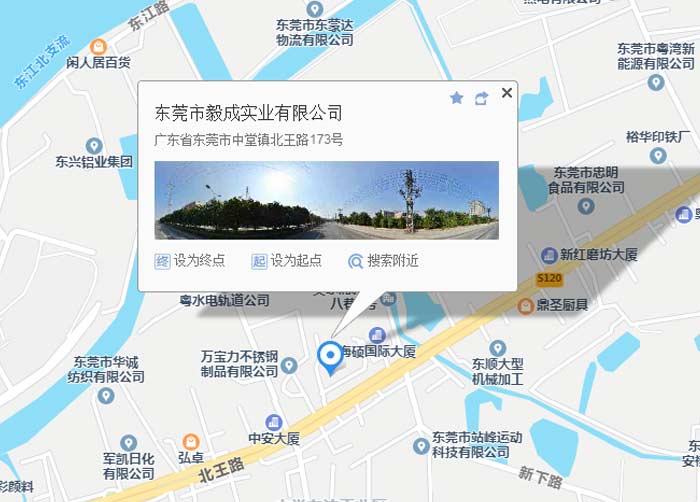The image size is (700, 502).
Task: Select 鼎圣厨具 marker on the map
Action: (x=525, y=306)
